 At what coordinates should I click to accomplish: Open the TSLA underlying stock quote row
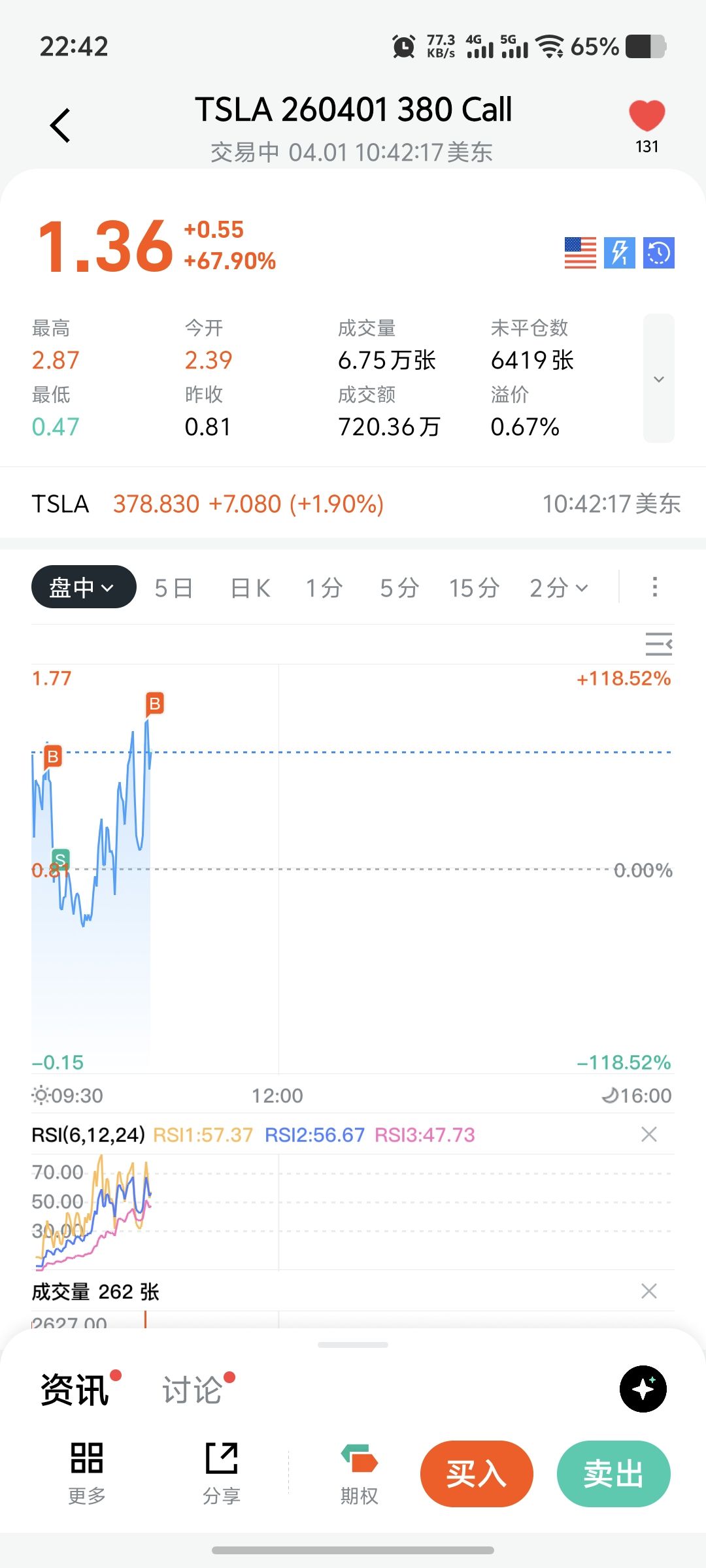pos(353,504)
